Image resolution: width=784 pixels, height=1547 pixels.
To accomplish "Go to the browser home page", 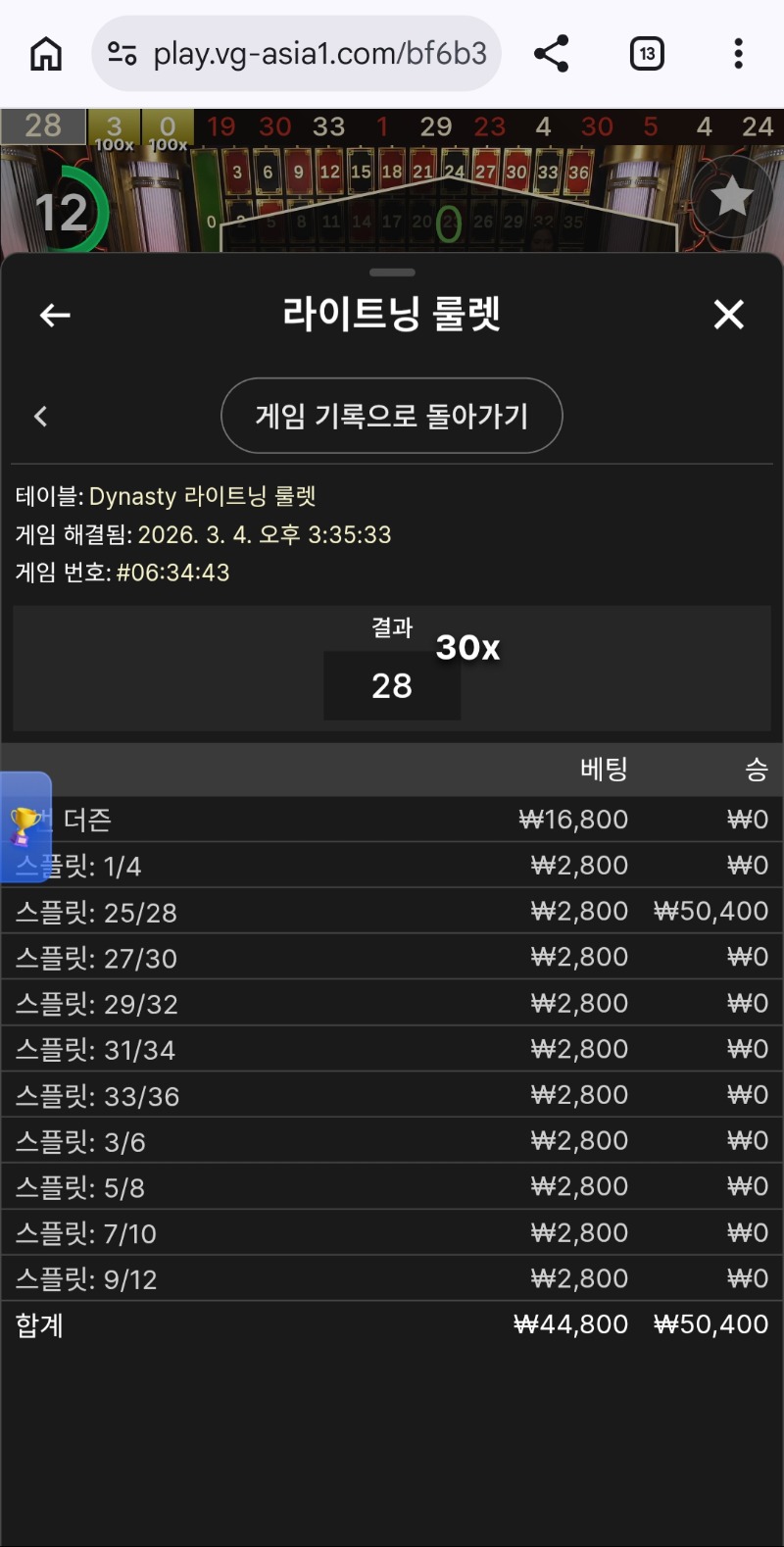I will [46, 54].
